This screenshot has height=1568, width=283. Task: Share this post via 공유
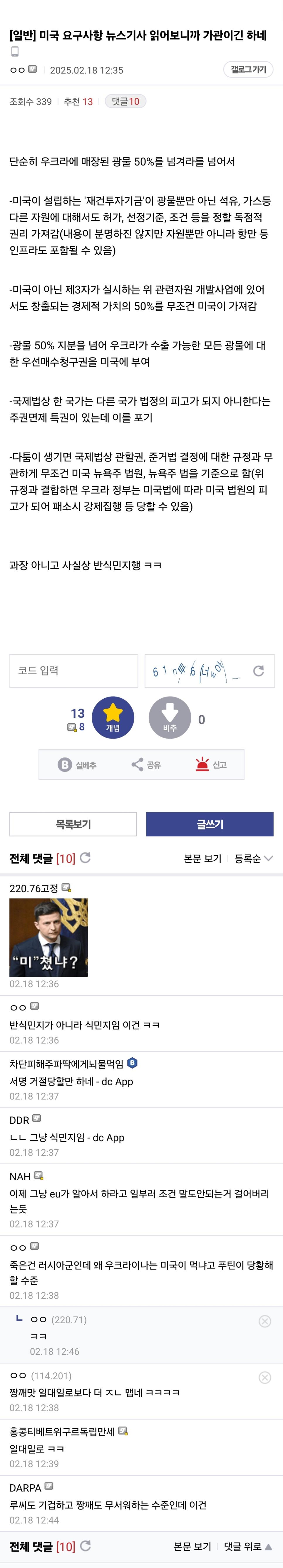[x=146, y=765]
